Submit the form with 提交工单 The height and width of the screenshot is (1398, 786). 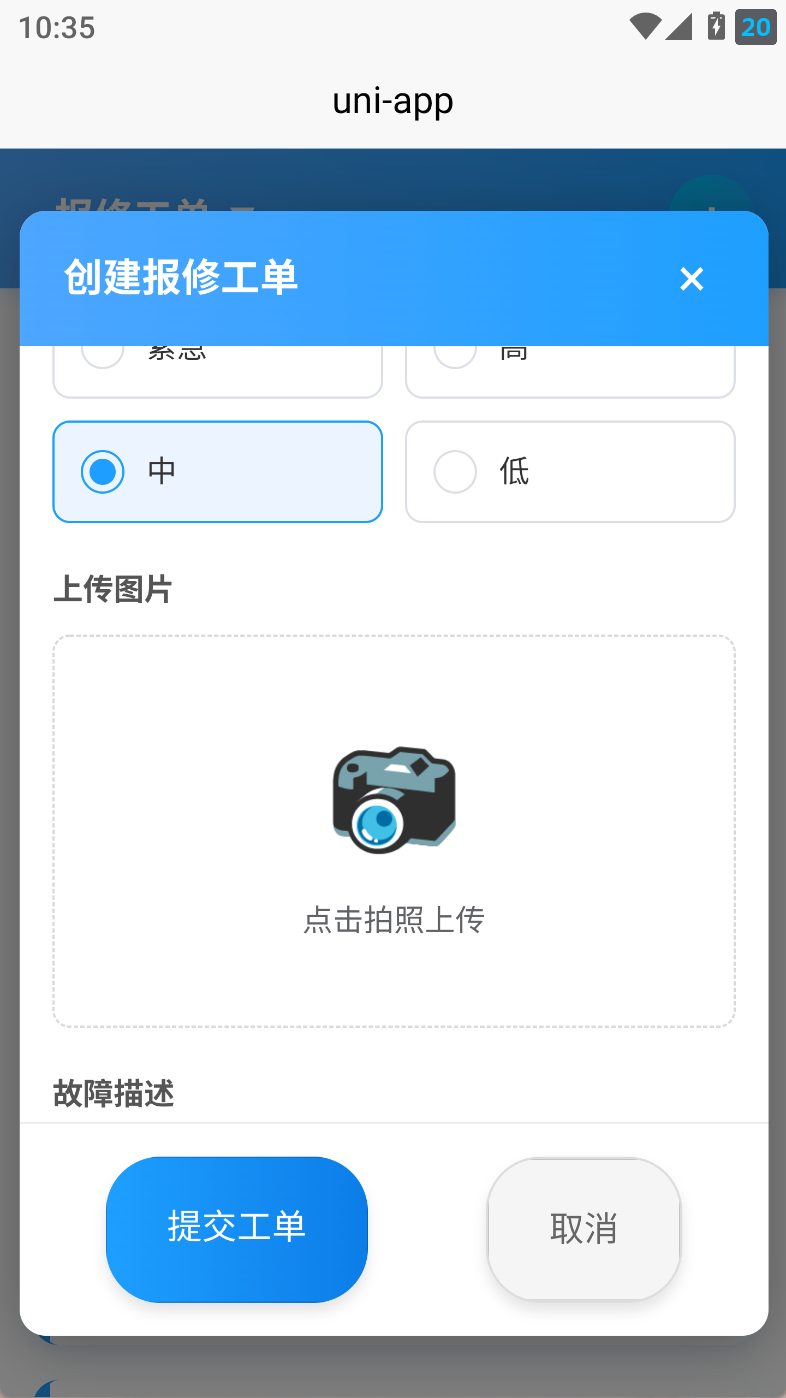237,1229
